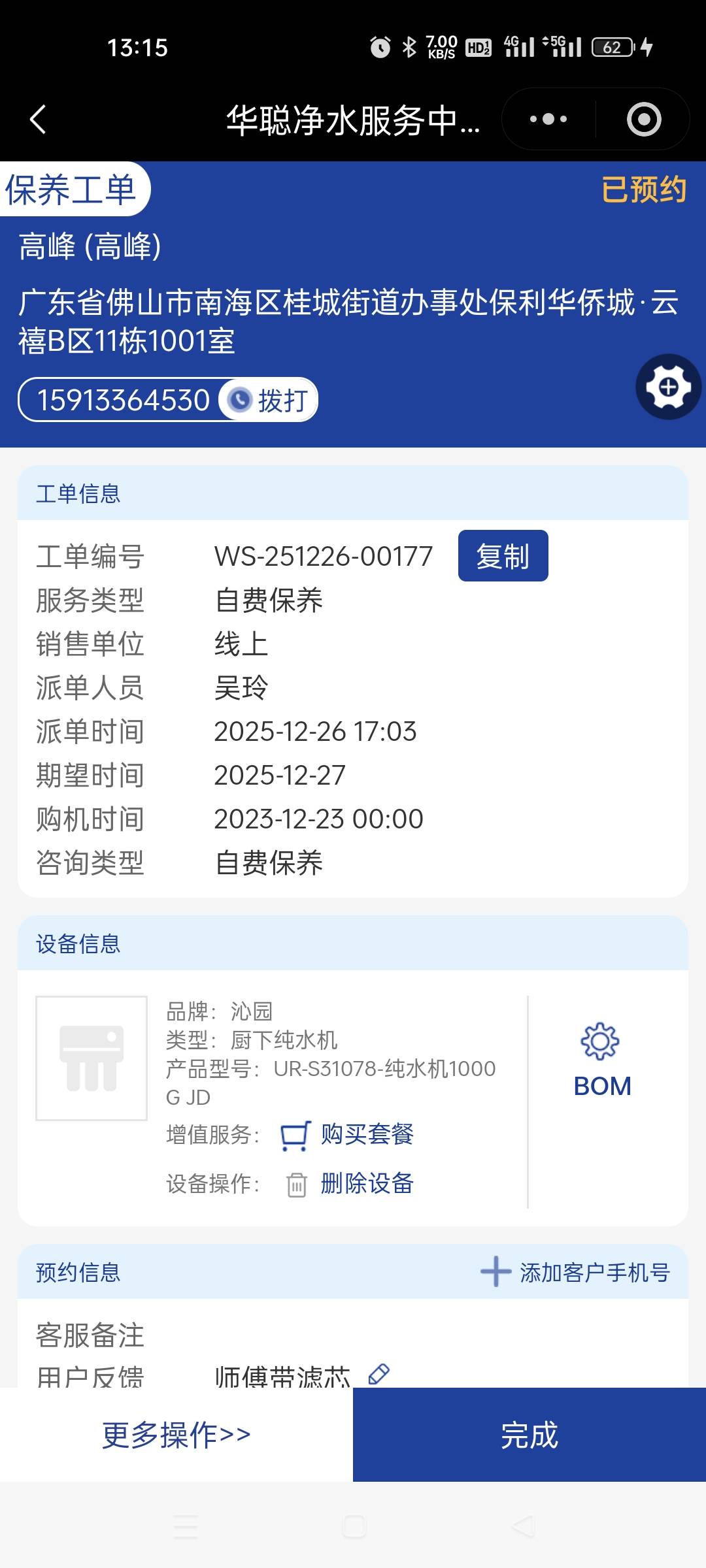The image size is (706, 1568).
Task: Tap the floating gear plus icon
Action: tap(668, 387)
